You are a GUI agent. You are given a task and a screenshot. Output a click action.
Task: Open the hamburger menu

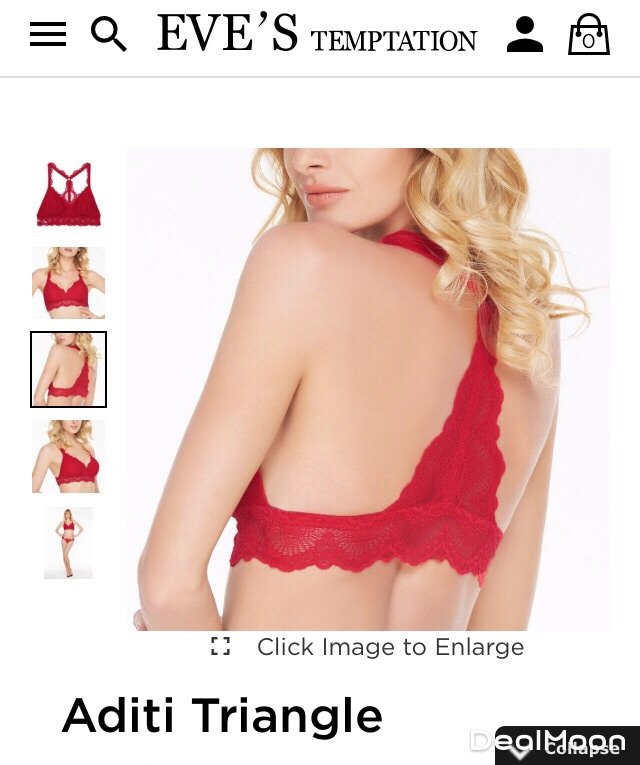coord(48,35)
